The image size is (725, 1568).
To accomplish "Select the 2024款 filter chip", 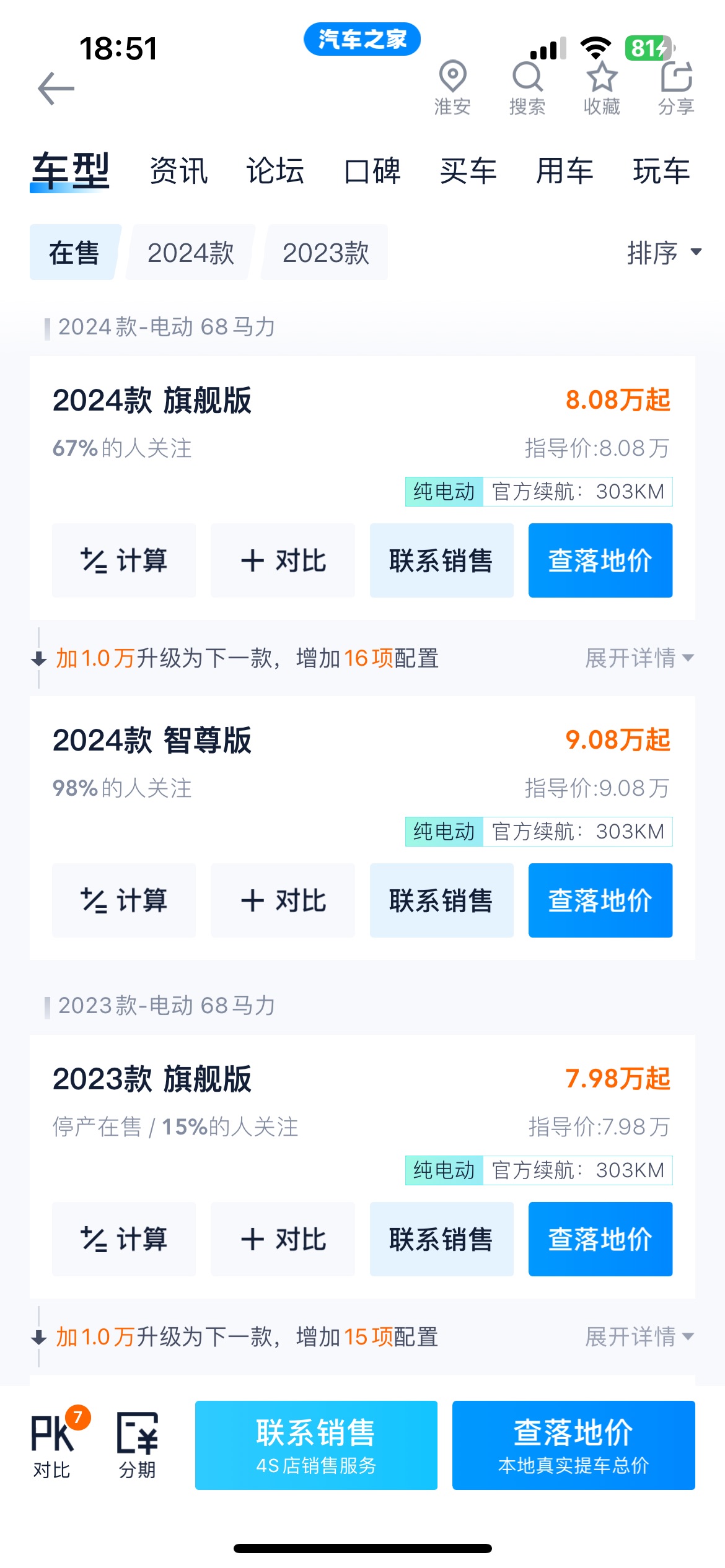I will [191, 253].
